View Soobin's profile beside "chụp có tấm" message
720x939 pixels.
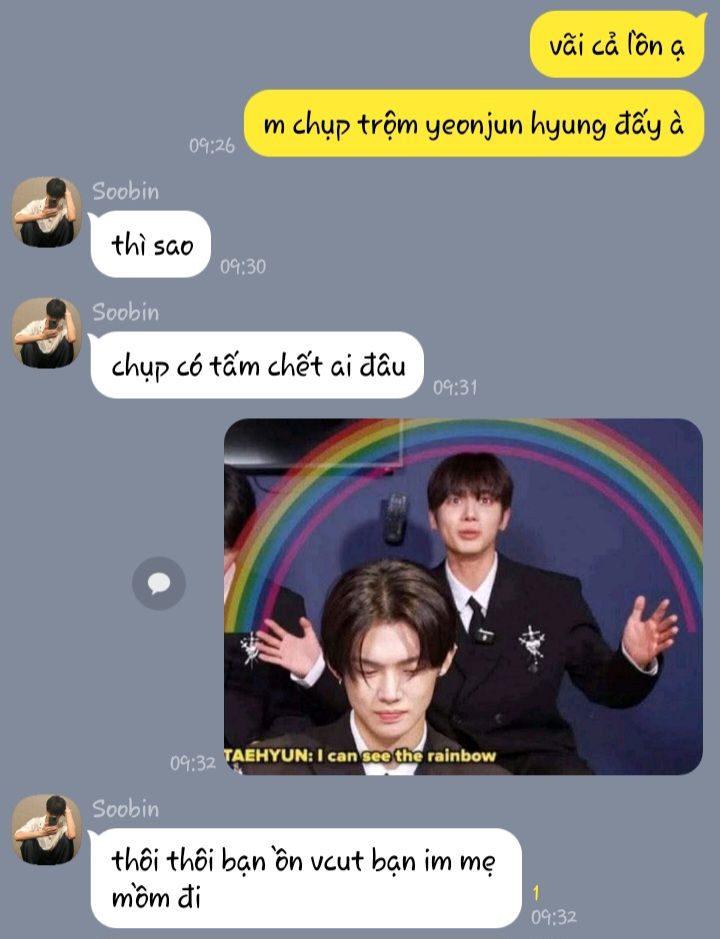[x=47, y=333]
